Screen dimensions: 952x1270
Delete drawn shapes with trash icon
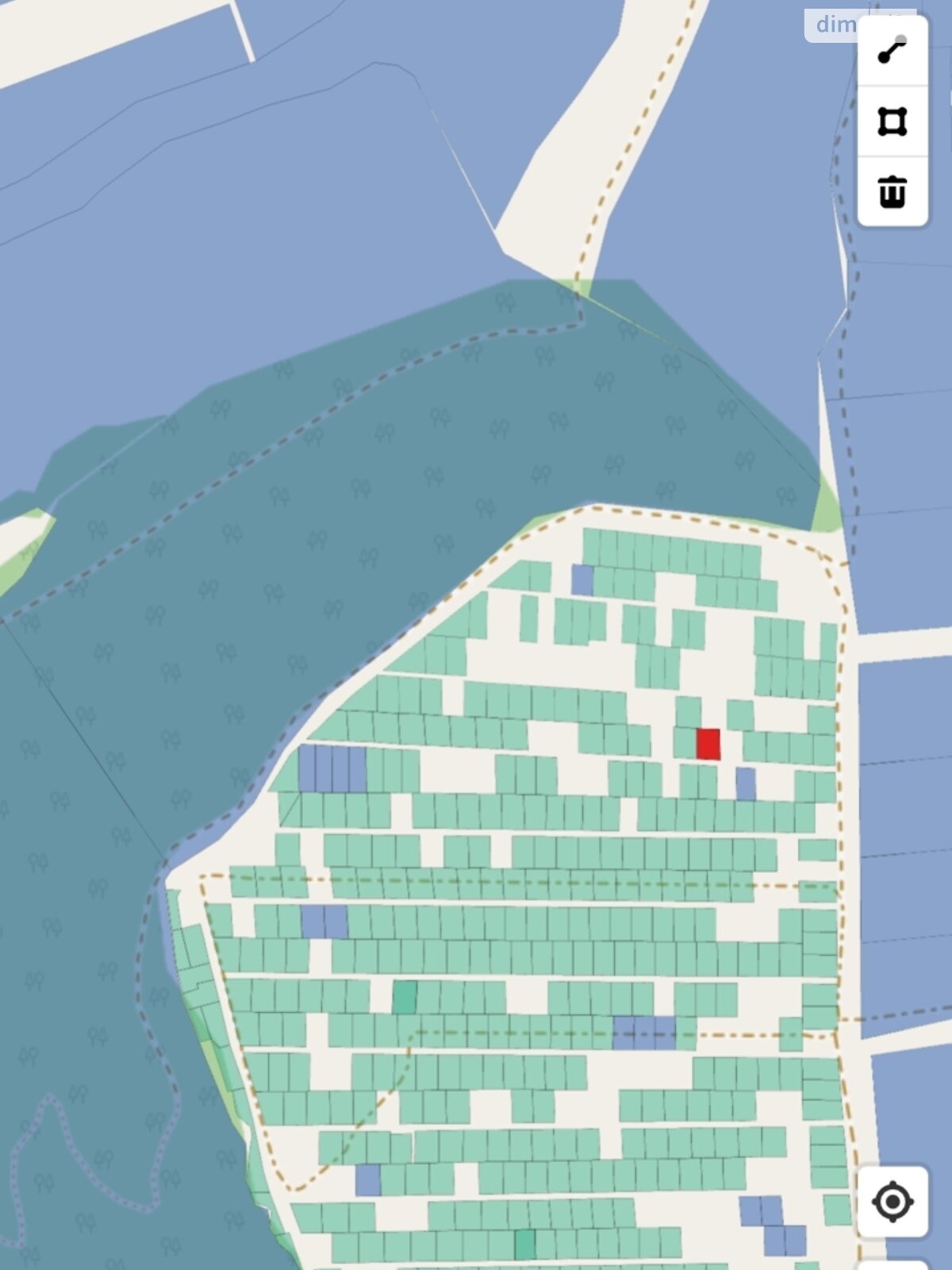coord(892,191)
